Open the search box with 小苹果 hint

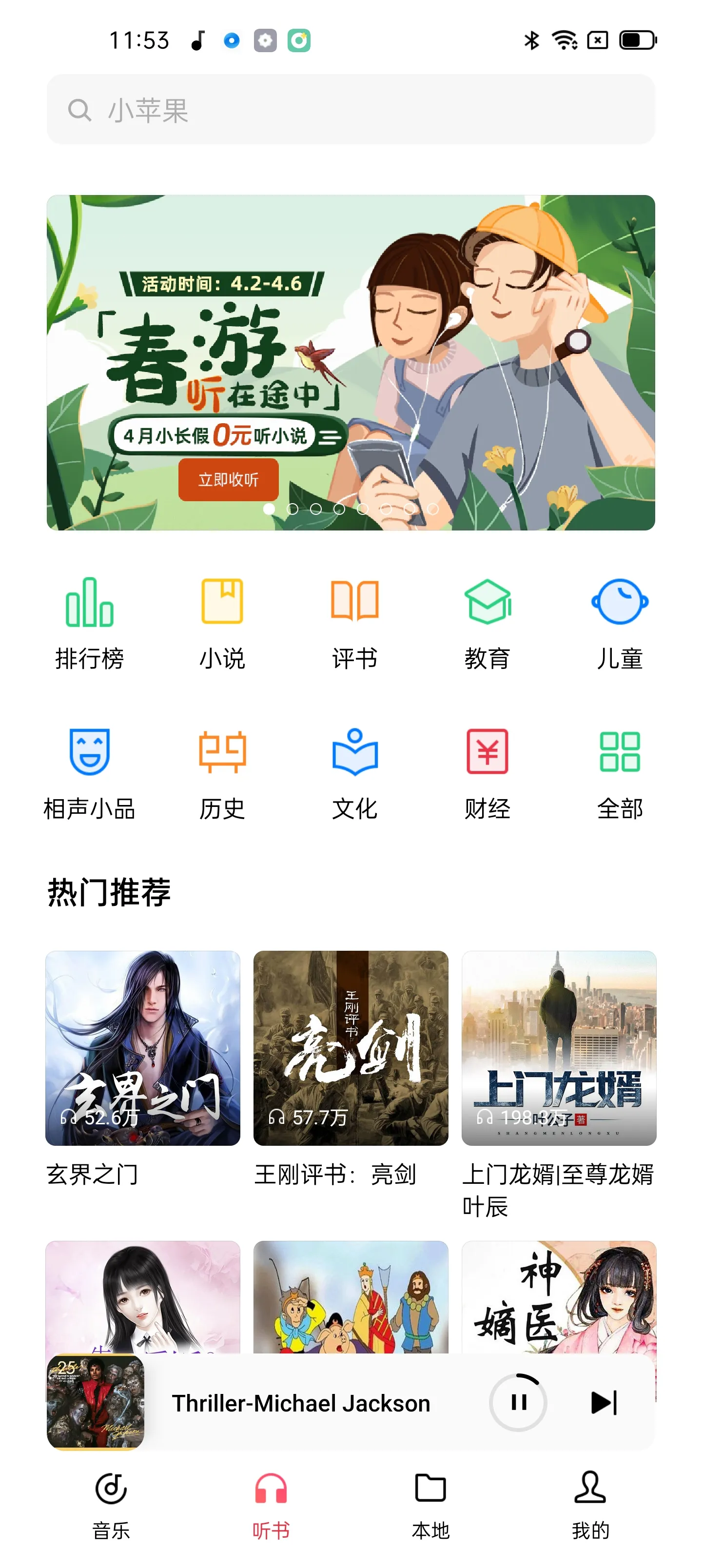click(x=351, y=110)
